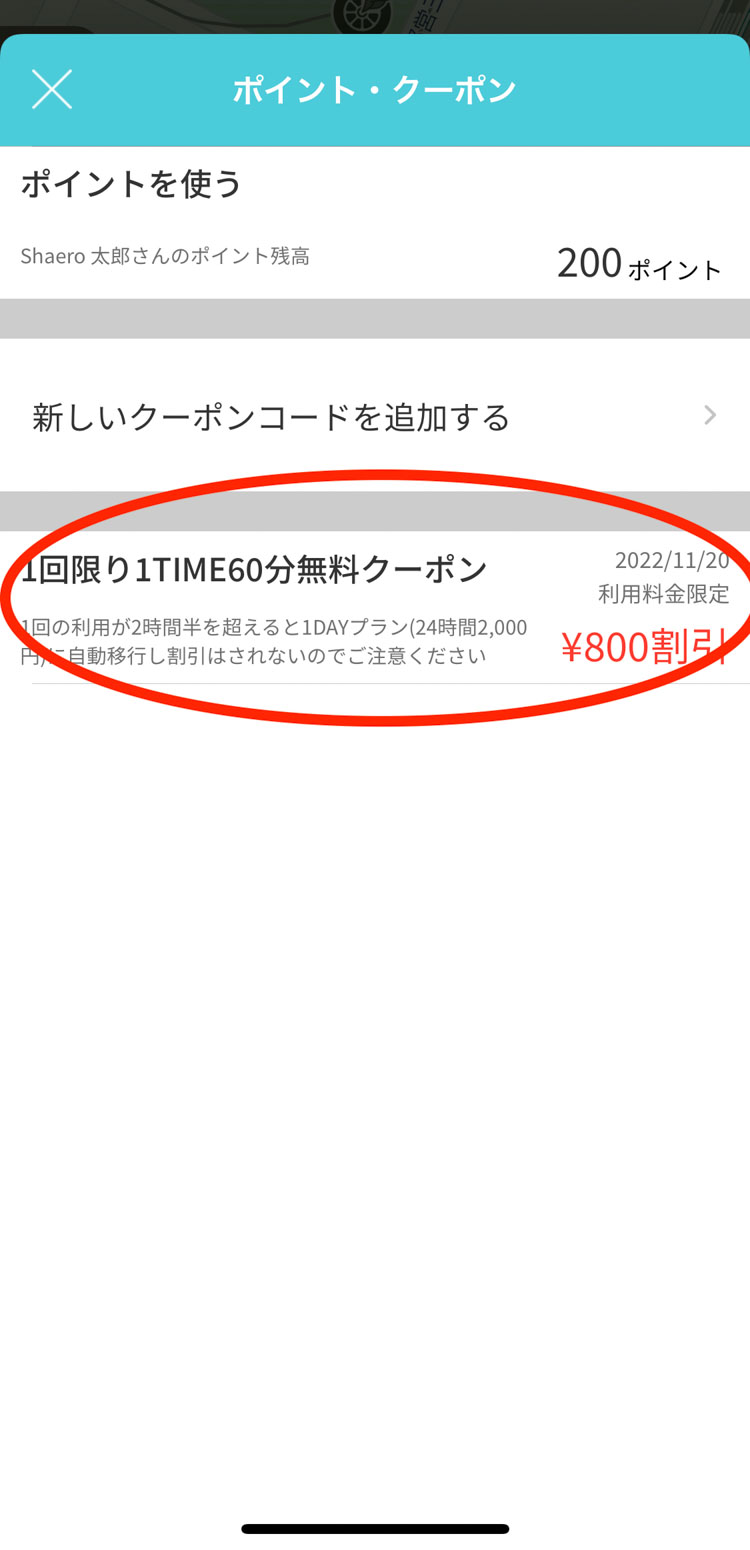Open 新しいクーポンコードを追加する
Screen dimensions: 750x1550
coord(375,415)
